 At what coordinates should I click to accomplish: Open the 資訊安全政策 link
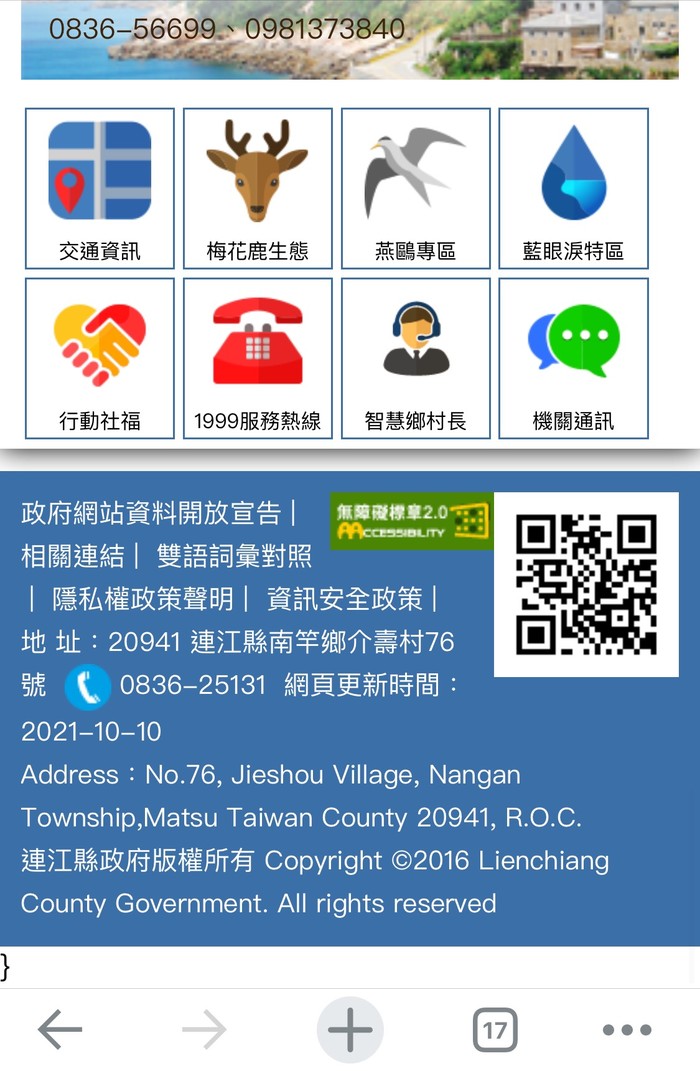345,599
